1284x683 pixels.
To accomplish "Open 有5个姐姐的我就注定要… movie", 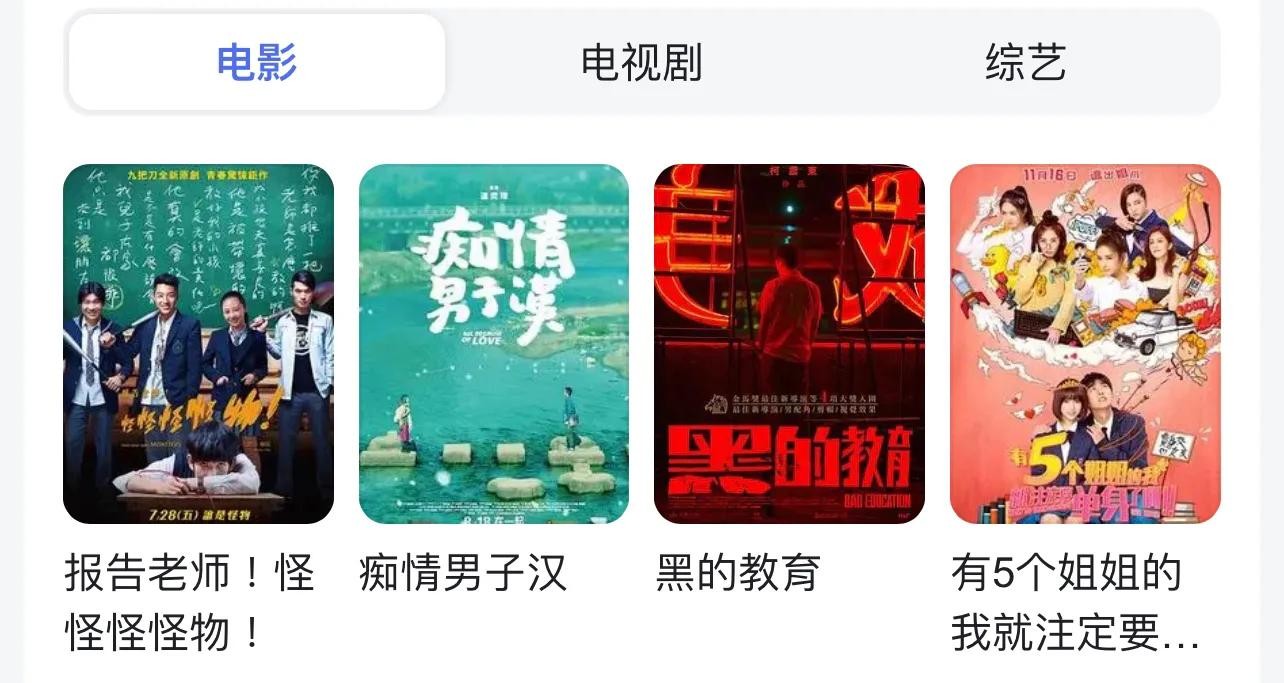I will coord(1085,344).
